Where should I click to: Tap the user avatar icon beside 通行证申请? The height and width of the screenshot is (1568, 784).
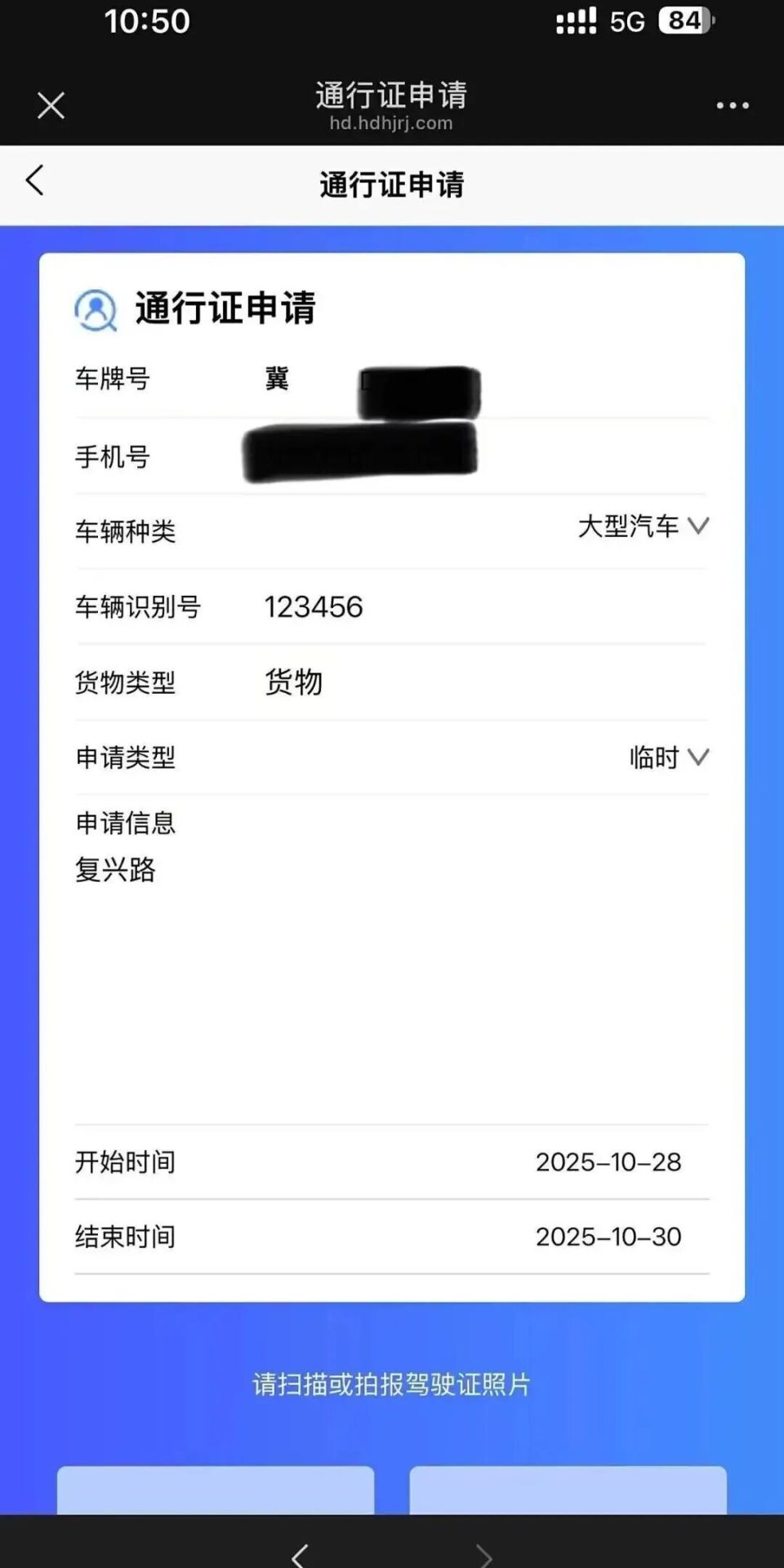coord(96,310)
